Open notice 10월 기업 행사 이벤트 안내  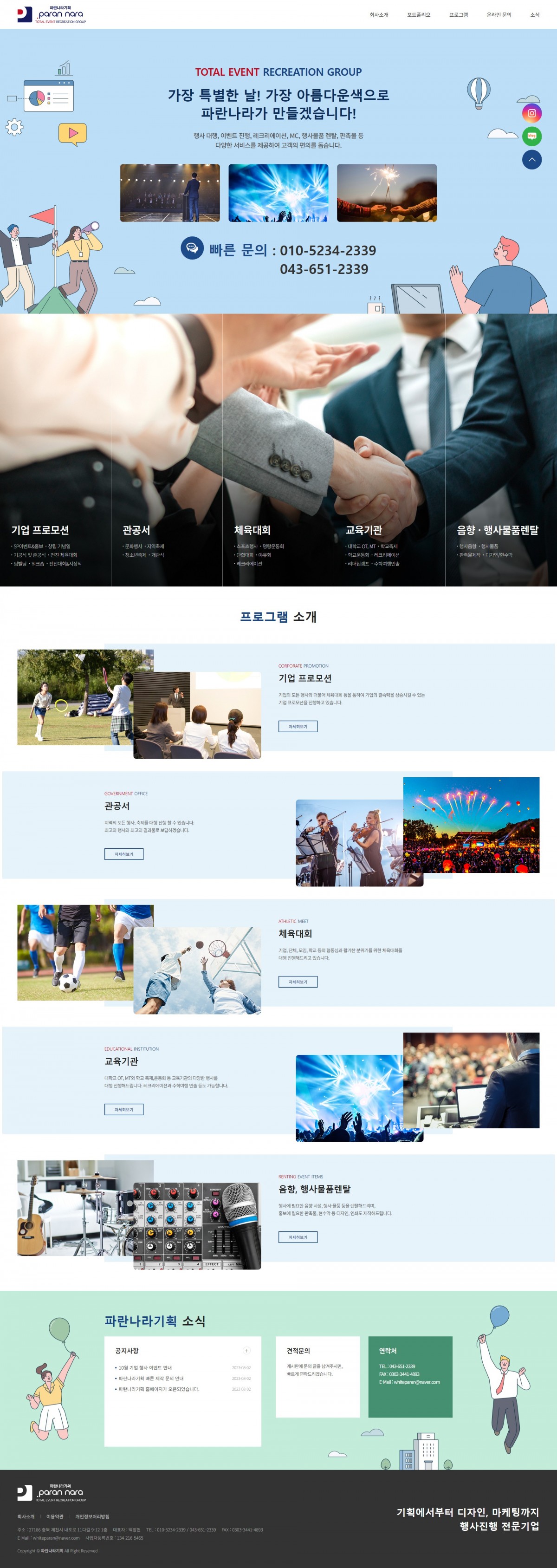145,1368
